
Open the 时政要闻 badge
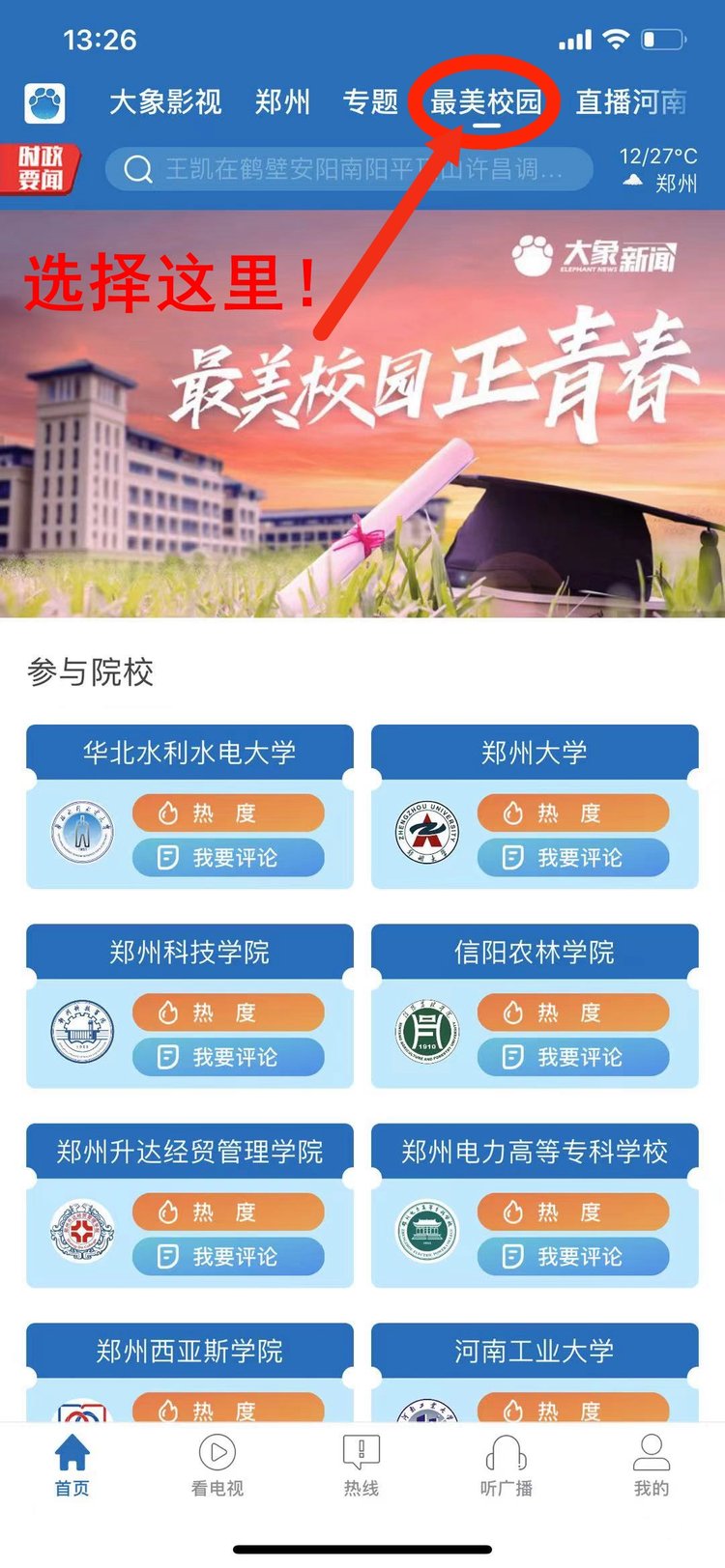point(41,169)
